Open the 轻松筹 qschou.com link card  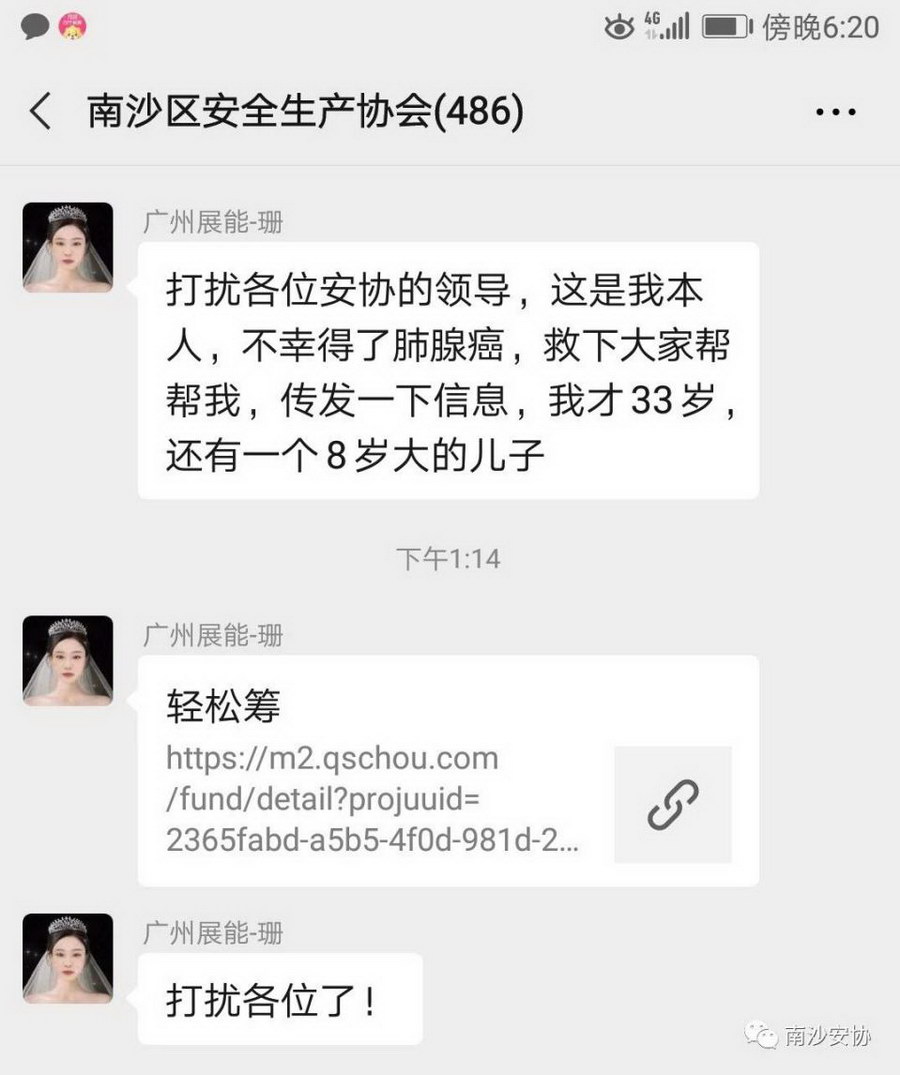(x=447, y=770)
